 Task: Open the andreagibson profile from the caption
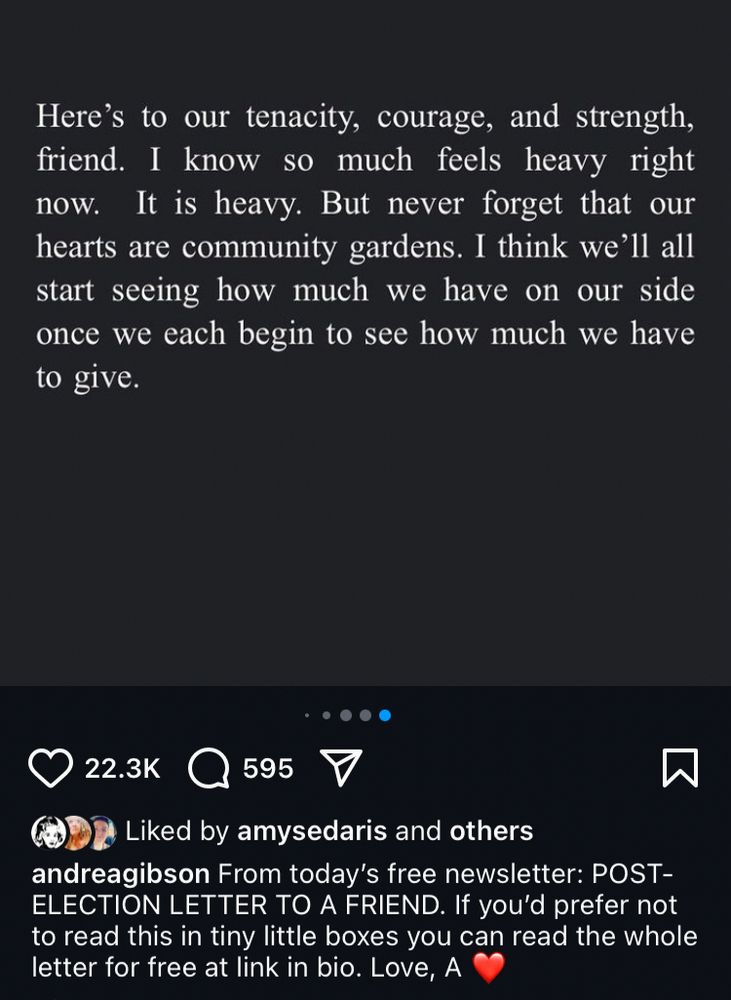pyautogui.click(x=120, y=874)
